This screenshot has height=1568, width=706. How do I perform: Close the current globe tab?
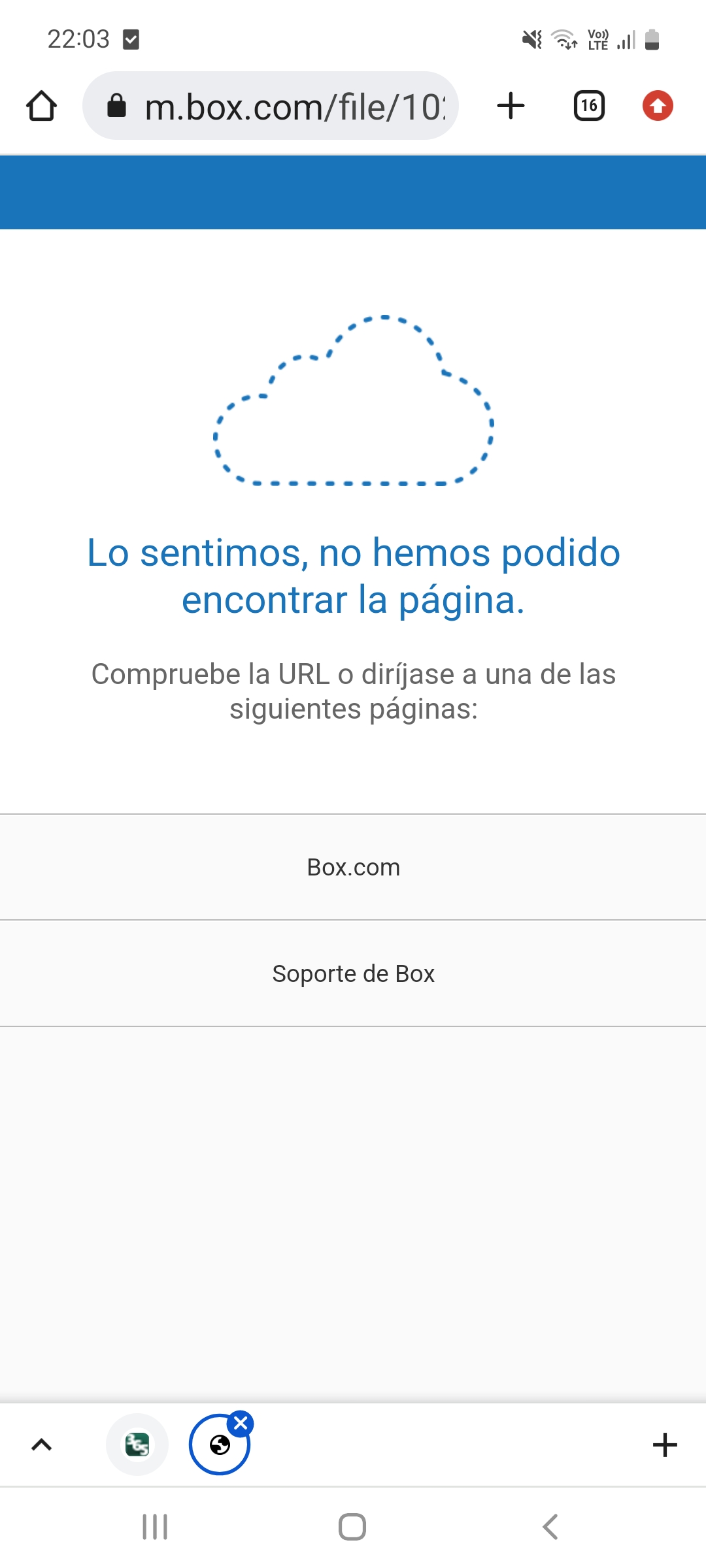pos(241,1423)
